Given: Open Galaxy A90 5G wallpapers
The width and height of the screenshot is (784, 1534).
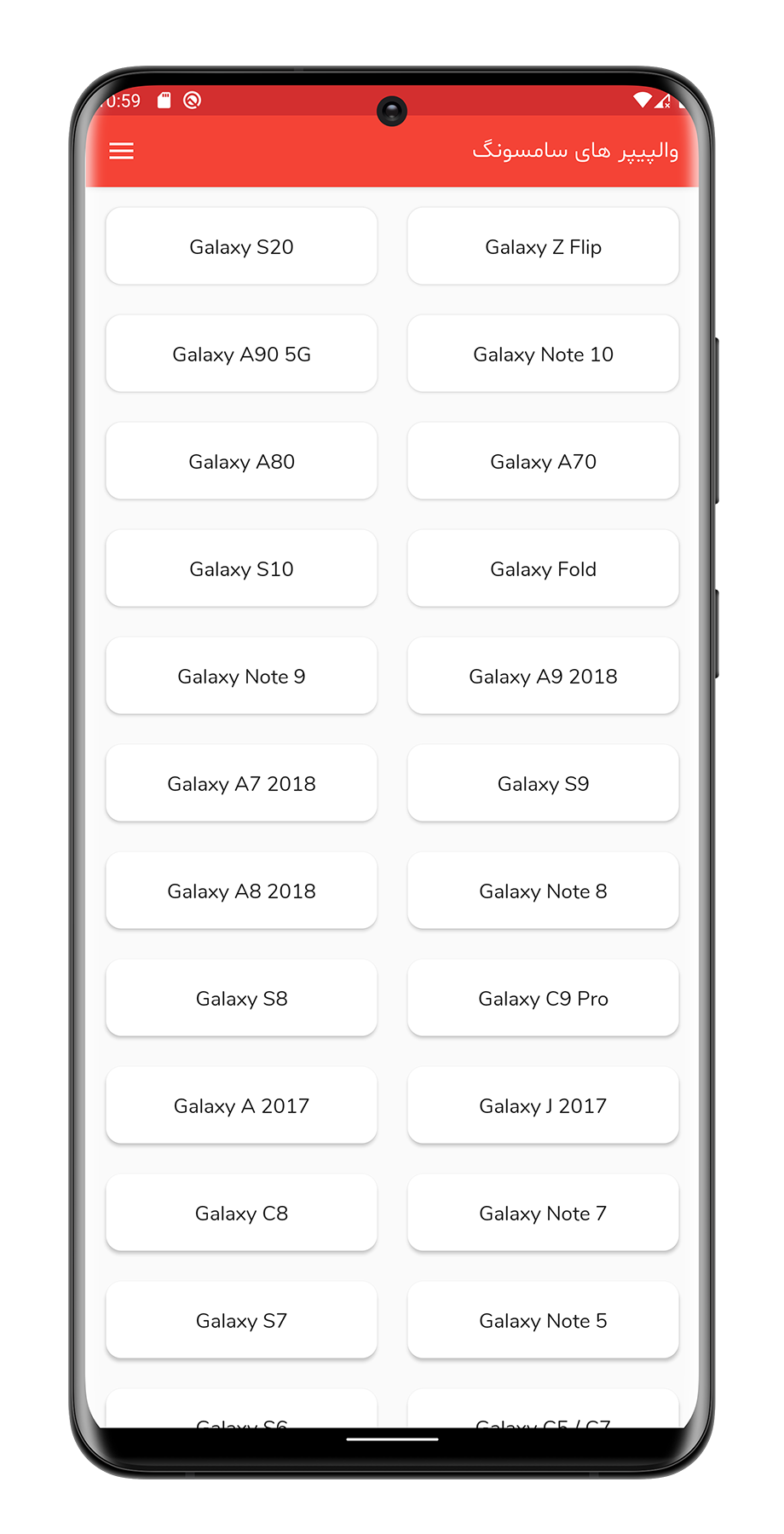Looking at the screenshot, I should pyautogui.click(x=241, y=355).
